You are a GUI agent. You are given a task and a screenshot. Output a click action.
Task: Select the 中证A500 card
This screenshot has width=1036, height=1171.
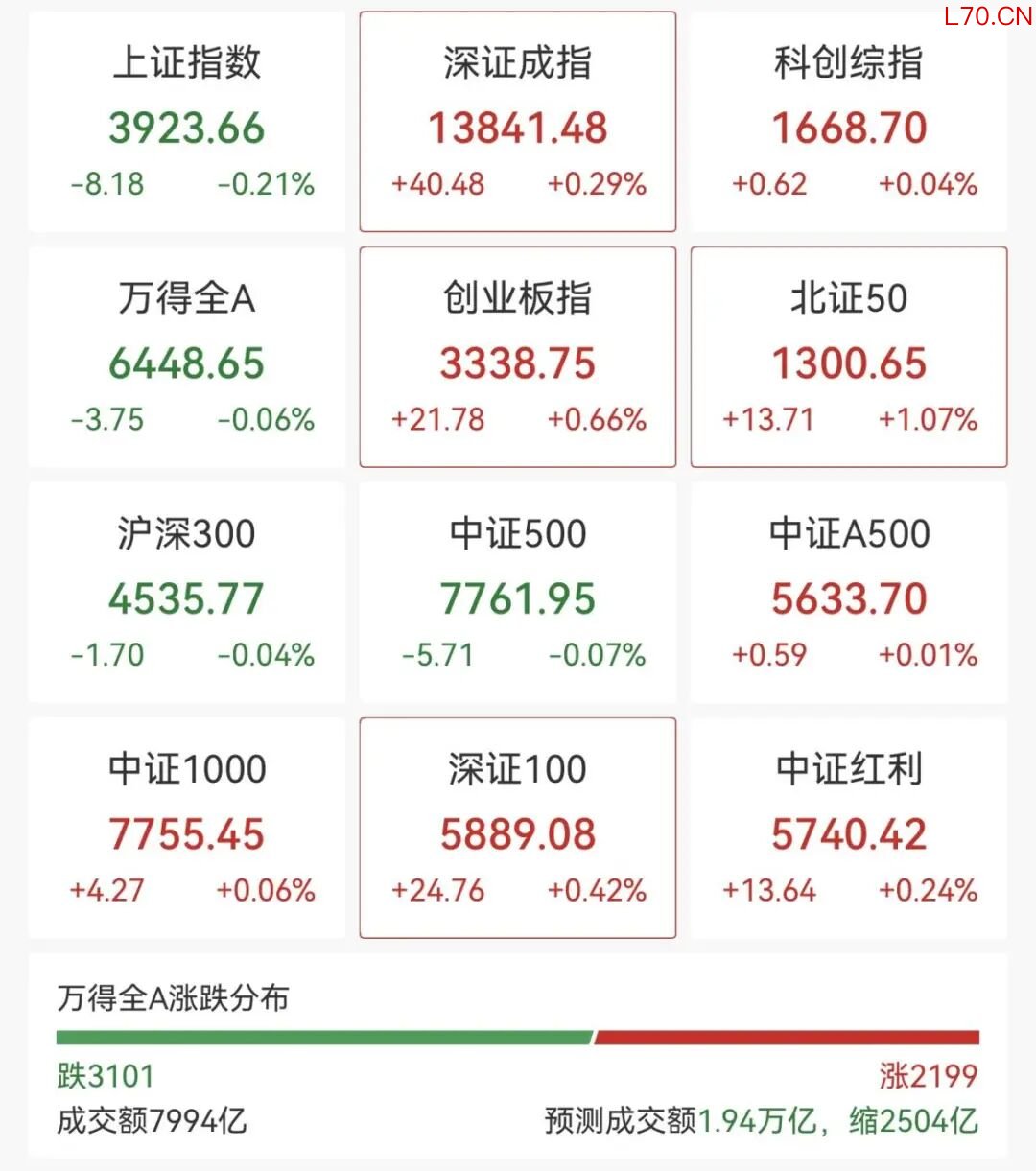849,593
